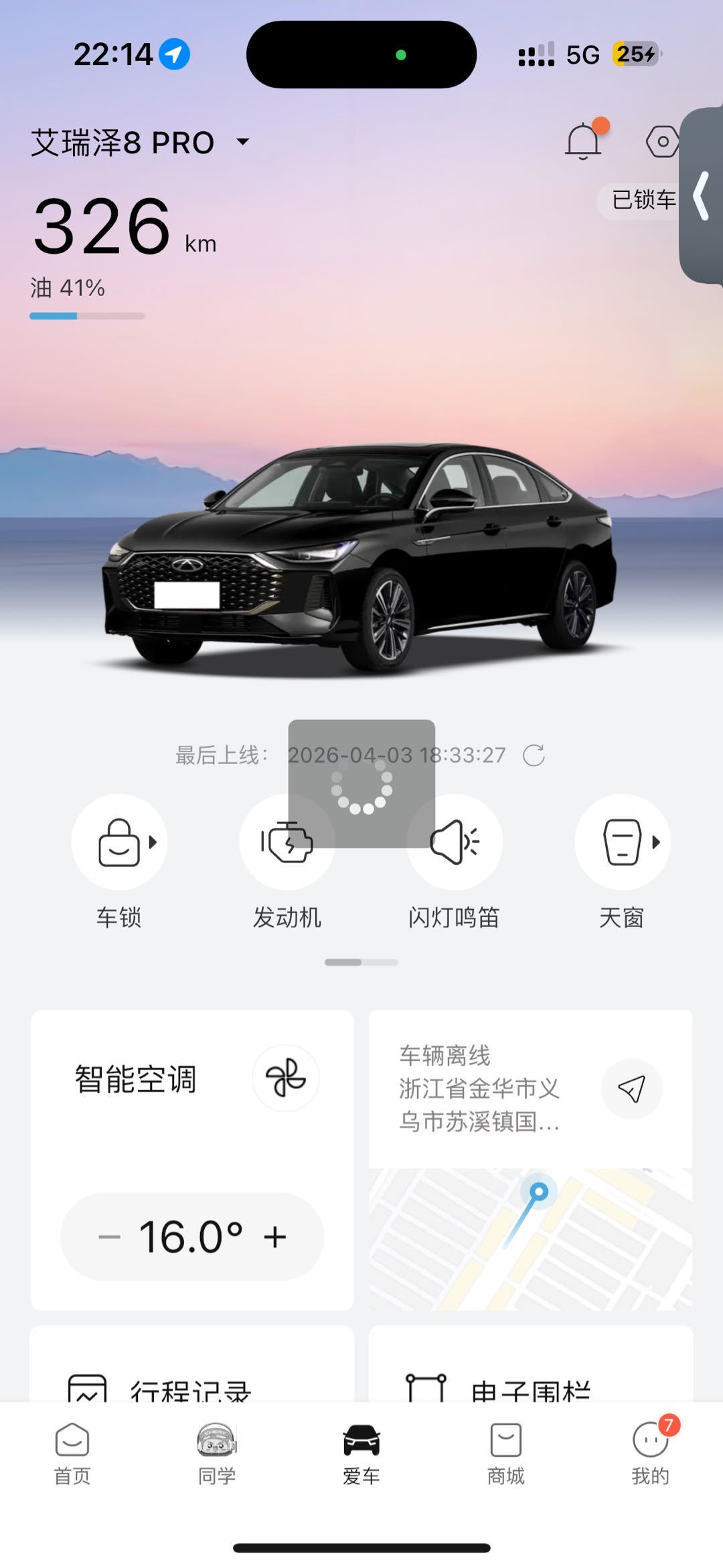This screenshot has height=1568, width=723.
Task: Increase AC temperature with plus
Action: click(274, 1237)
